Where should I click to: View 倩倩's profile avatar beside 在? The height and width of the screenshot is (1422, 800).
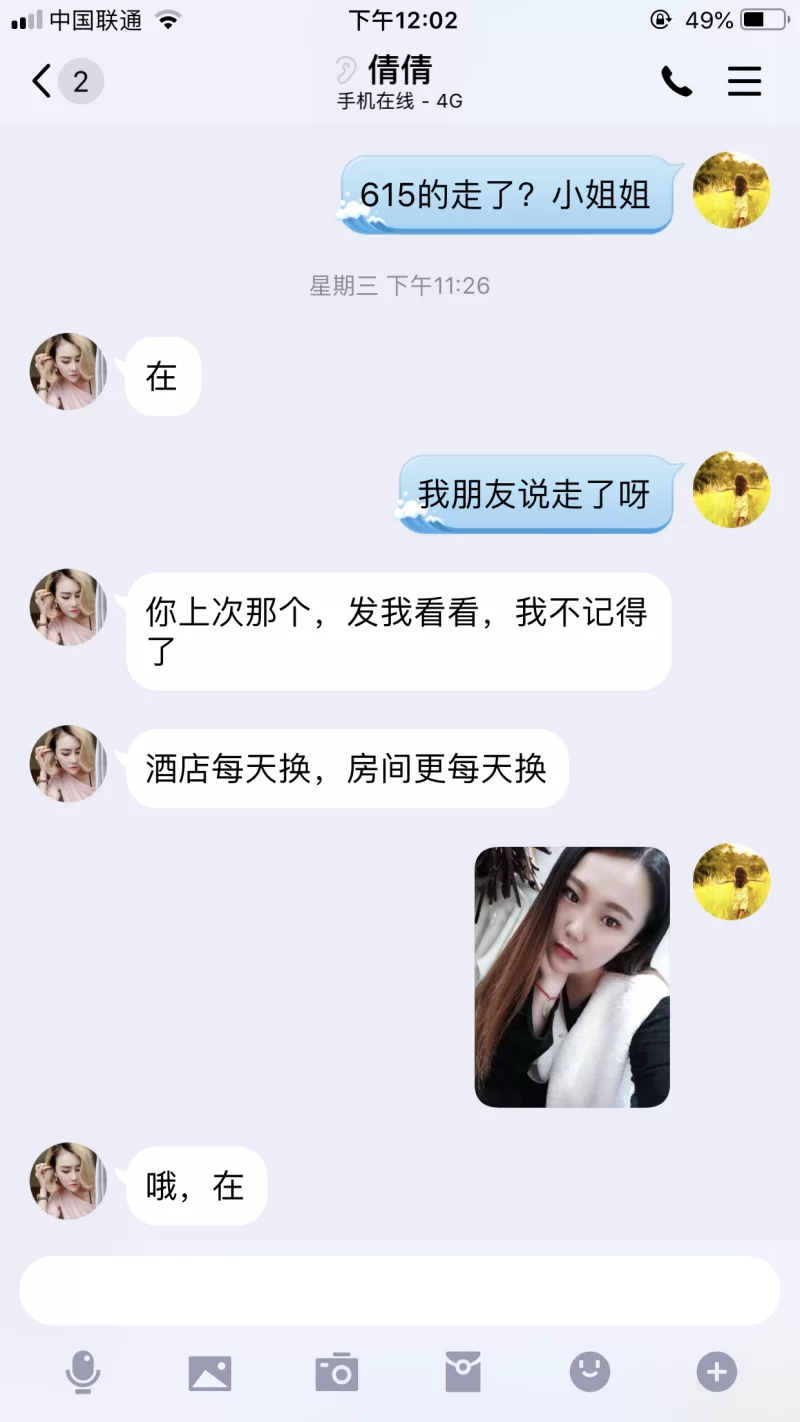(x=68, y=372)
